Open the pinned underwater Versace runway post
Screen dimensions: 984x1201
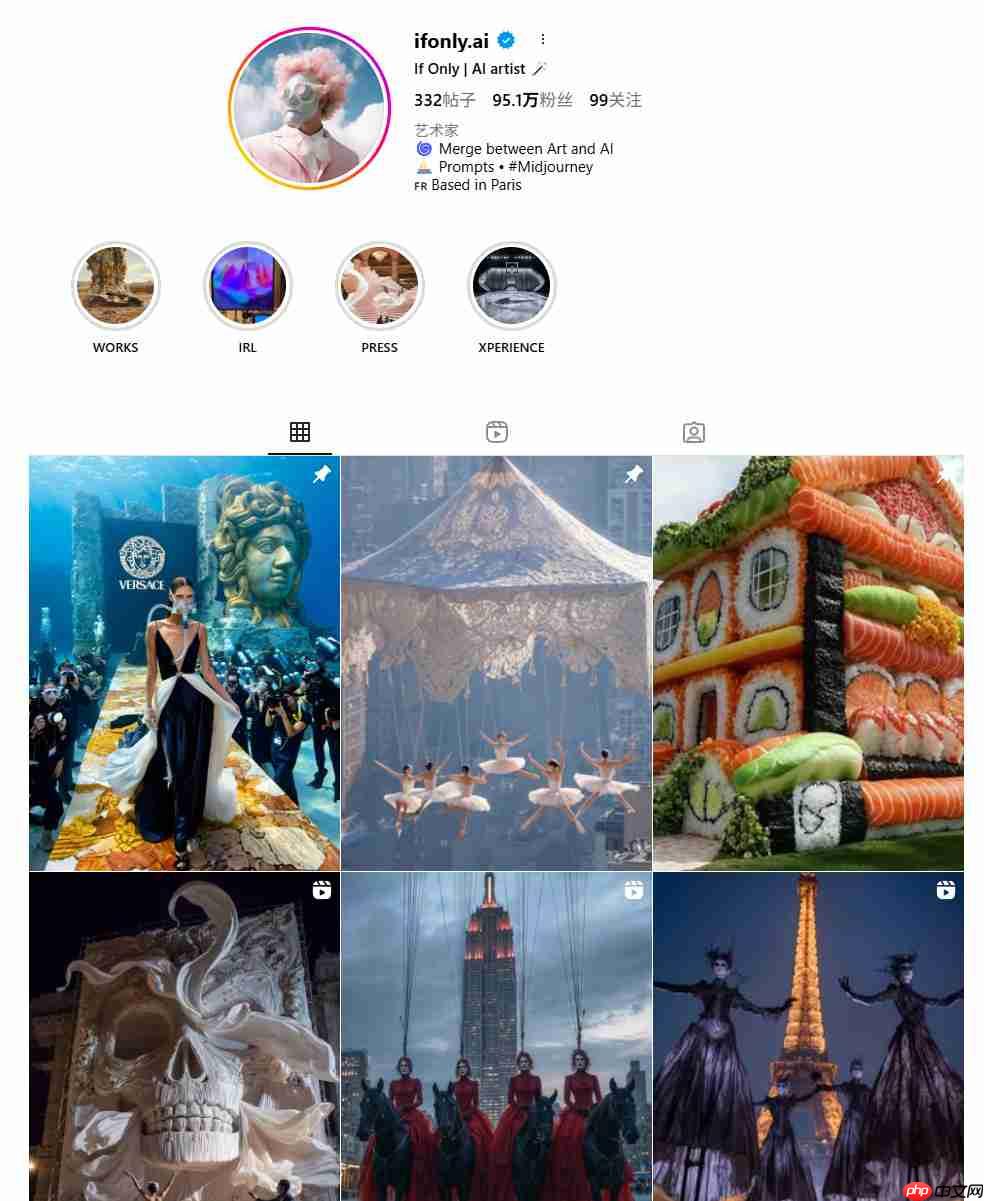pyautogui.click(x=185, y=663)
